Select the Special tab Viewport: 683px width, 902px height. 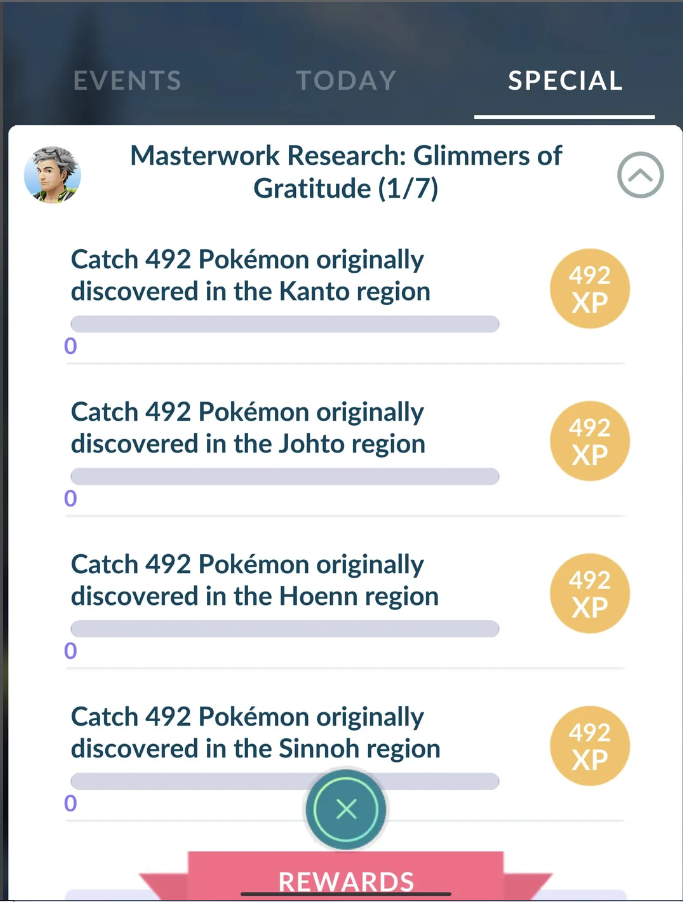[x=565, y=81]
